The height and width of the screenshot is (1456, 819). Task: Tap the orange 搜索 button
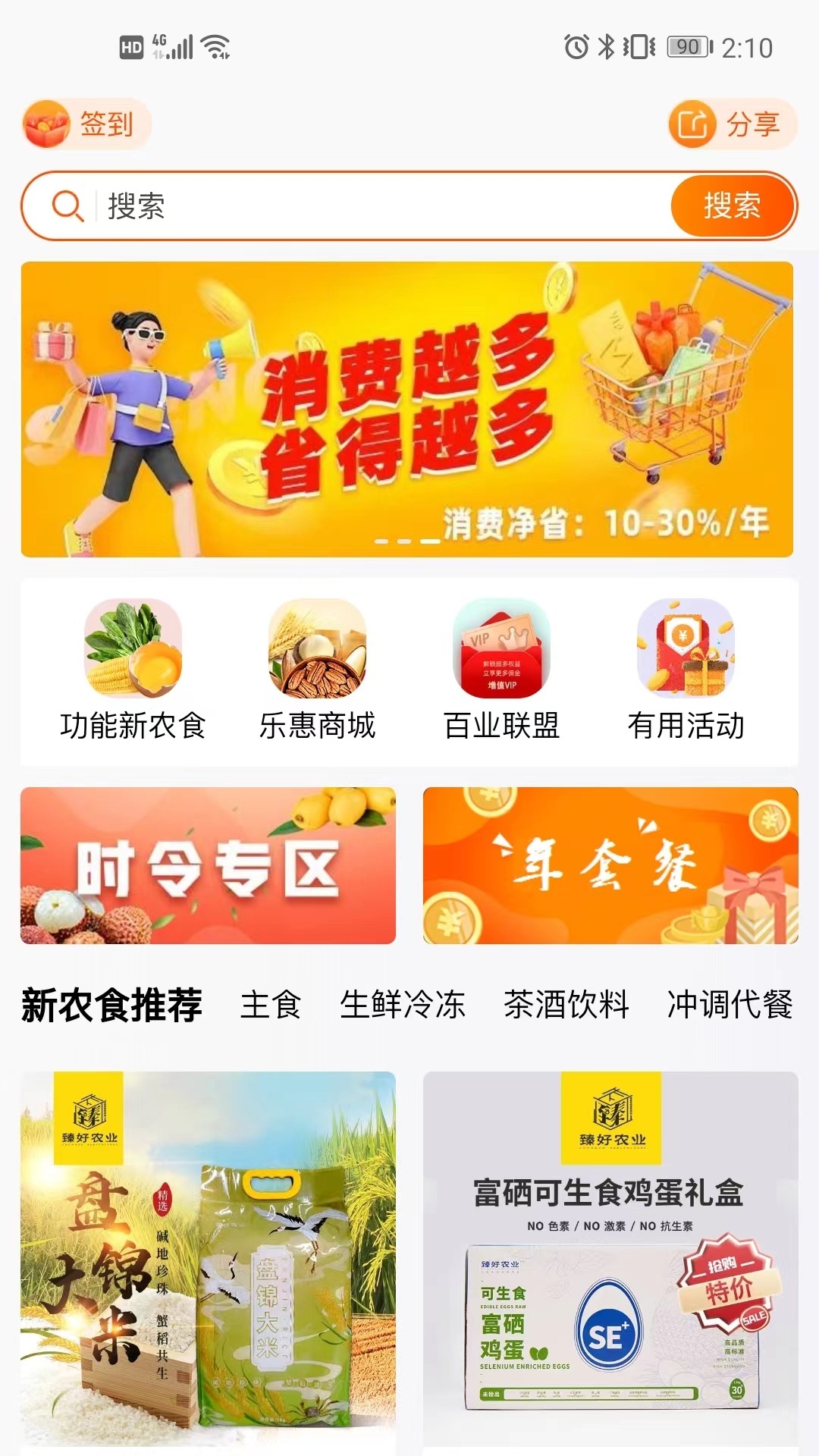pyautogui.click(x=732, y=206)
